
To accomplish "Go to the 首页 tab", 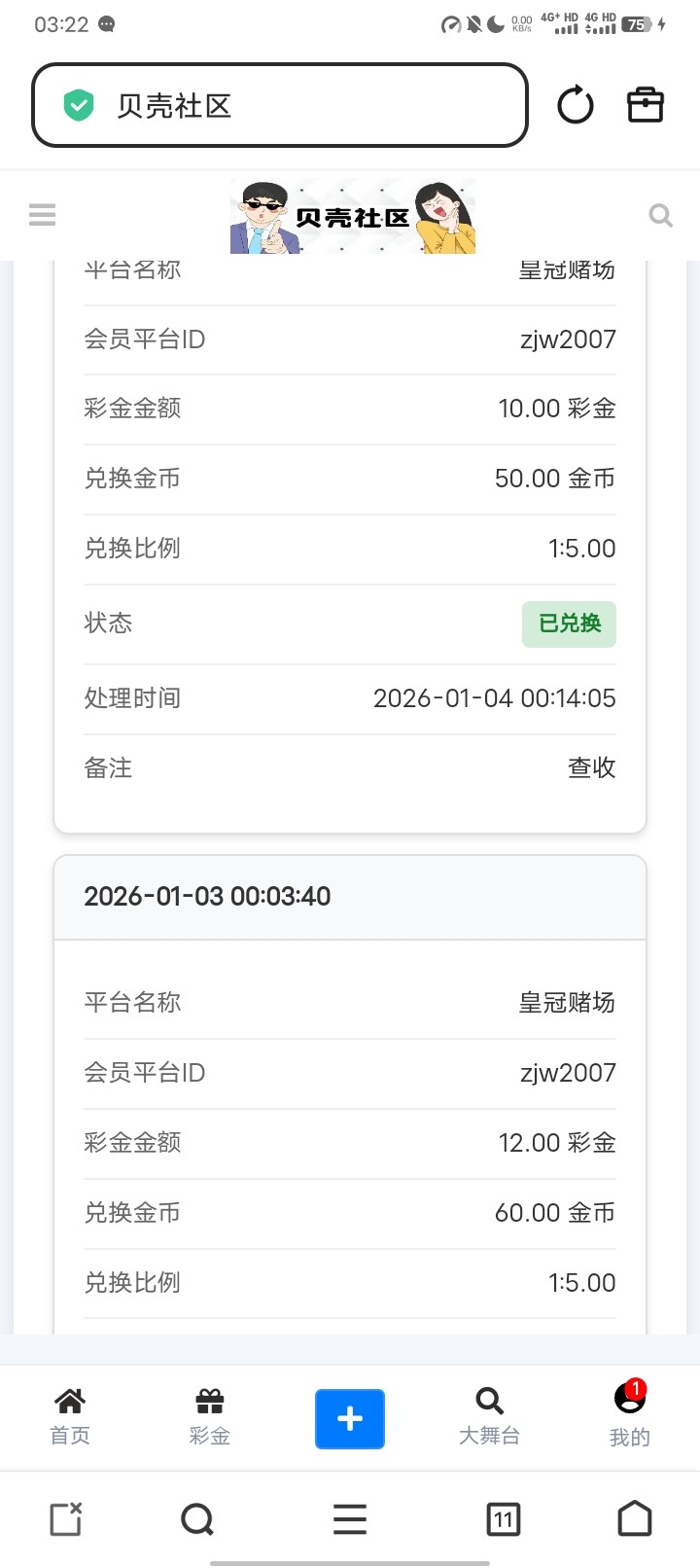I will click(x=70, y=1416).
